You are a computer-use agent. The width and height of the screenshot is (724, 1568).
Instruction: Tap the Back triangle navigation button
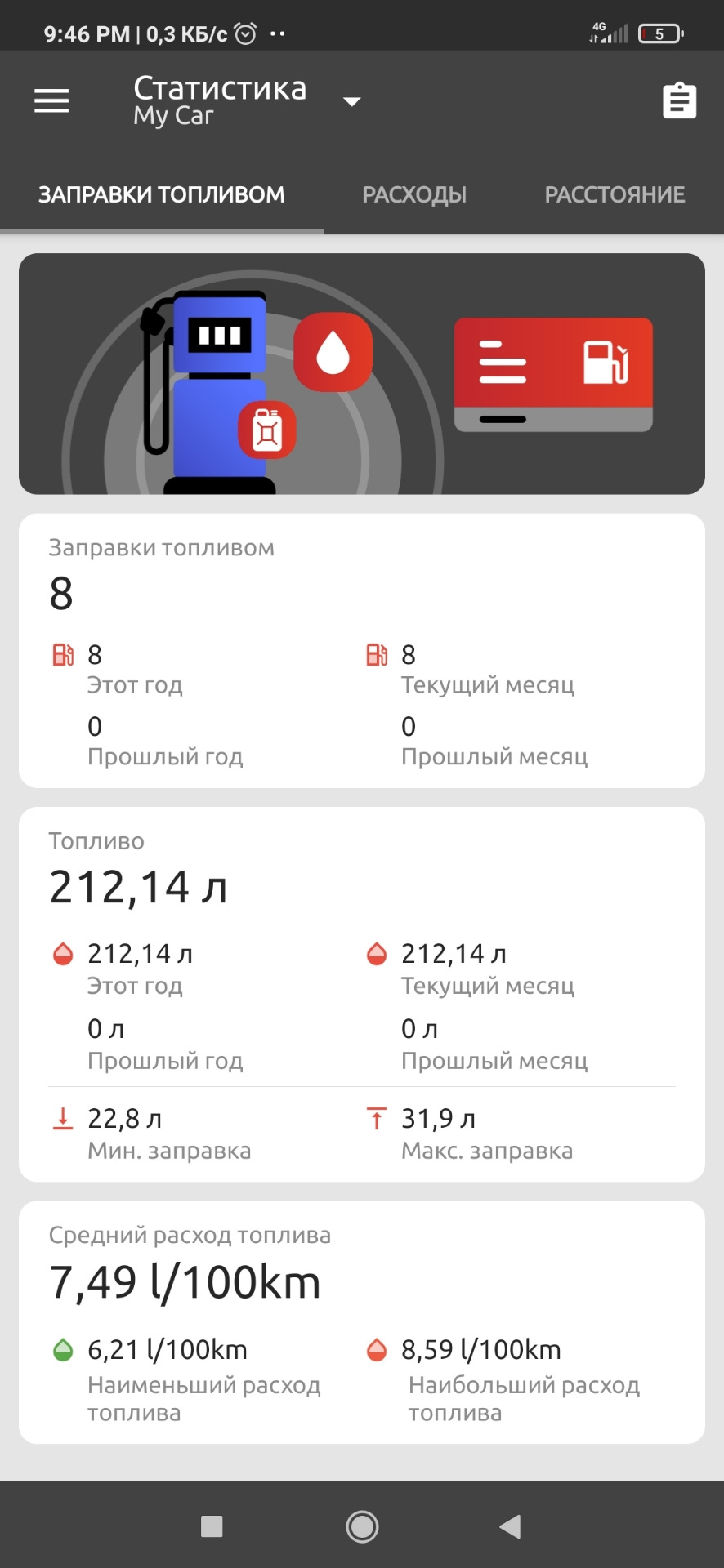coord(512,1526)
